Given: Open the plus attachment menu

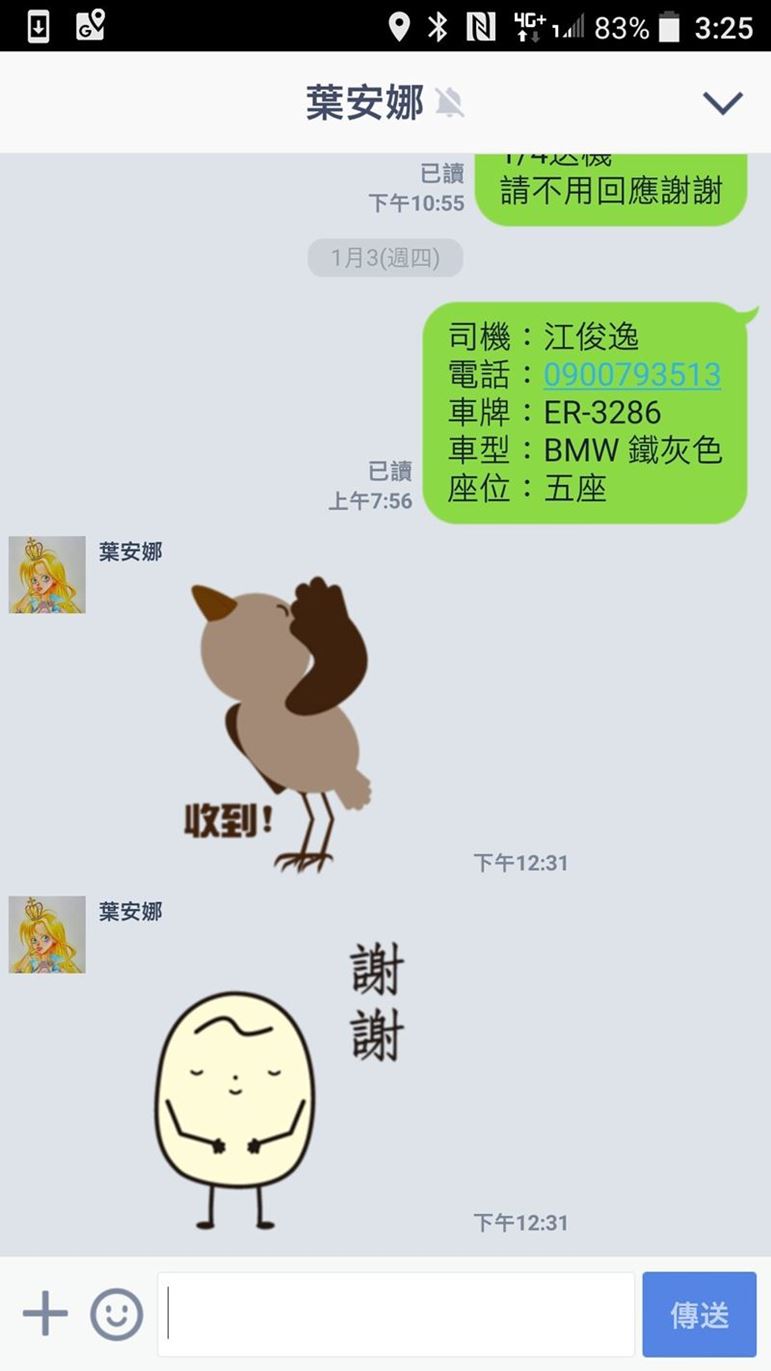Looking at the screenshot, I should coord(45,1313).
